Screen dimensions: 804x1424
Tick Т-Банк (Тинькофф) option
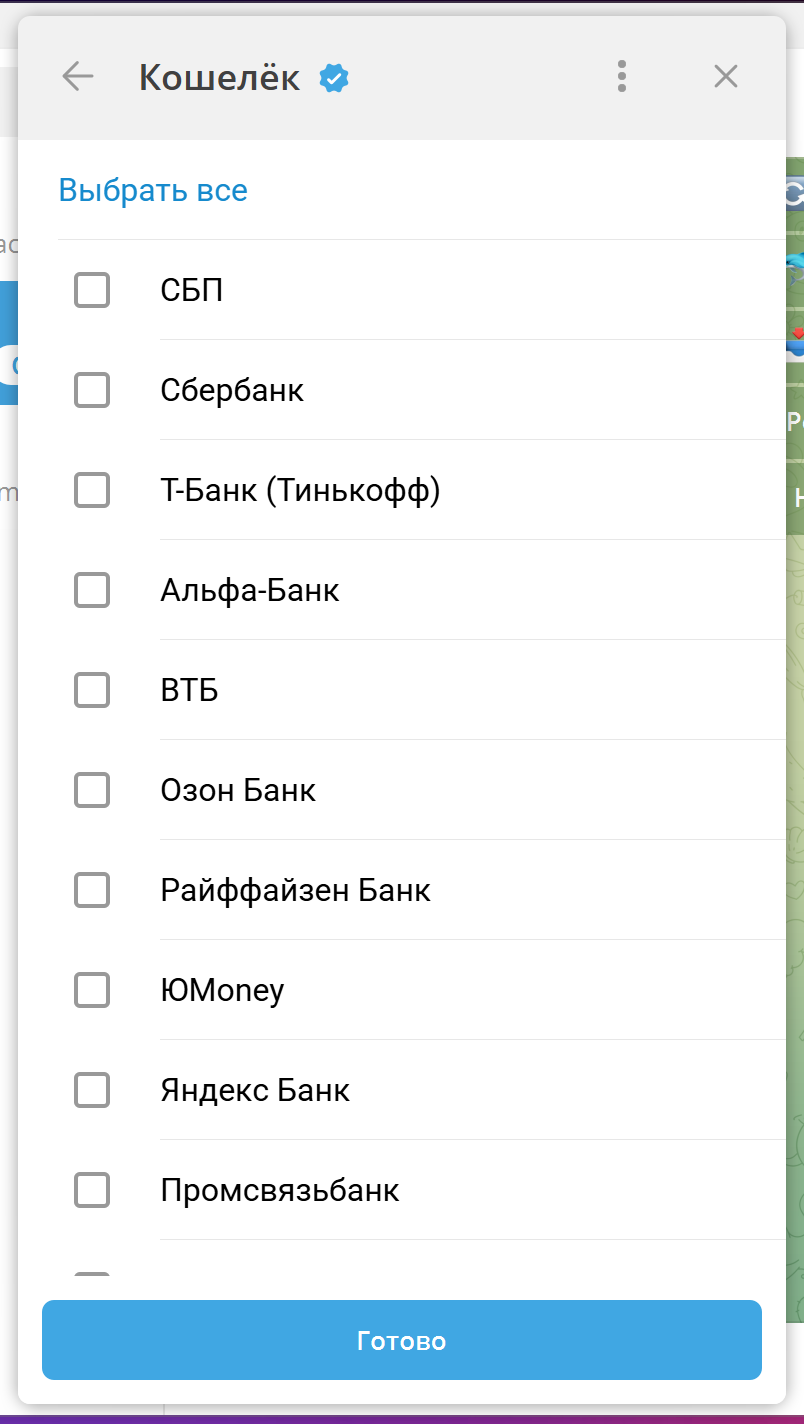92,490
